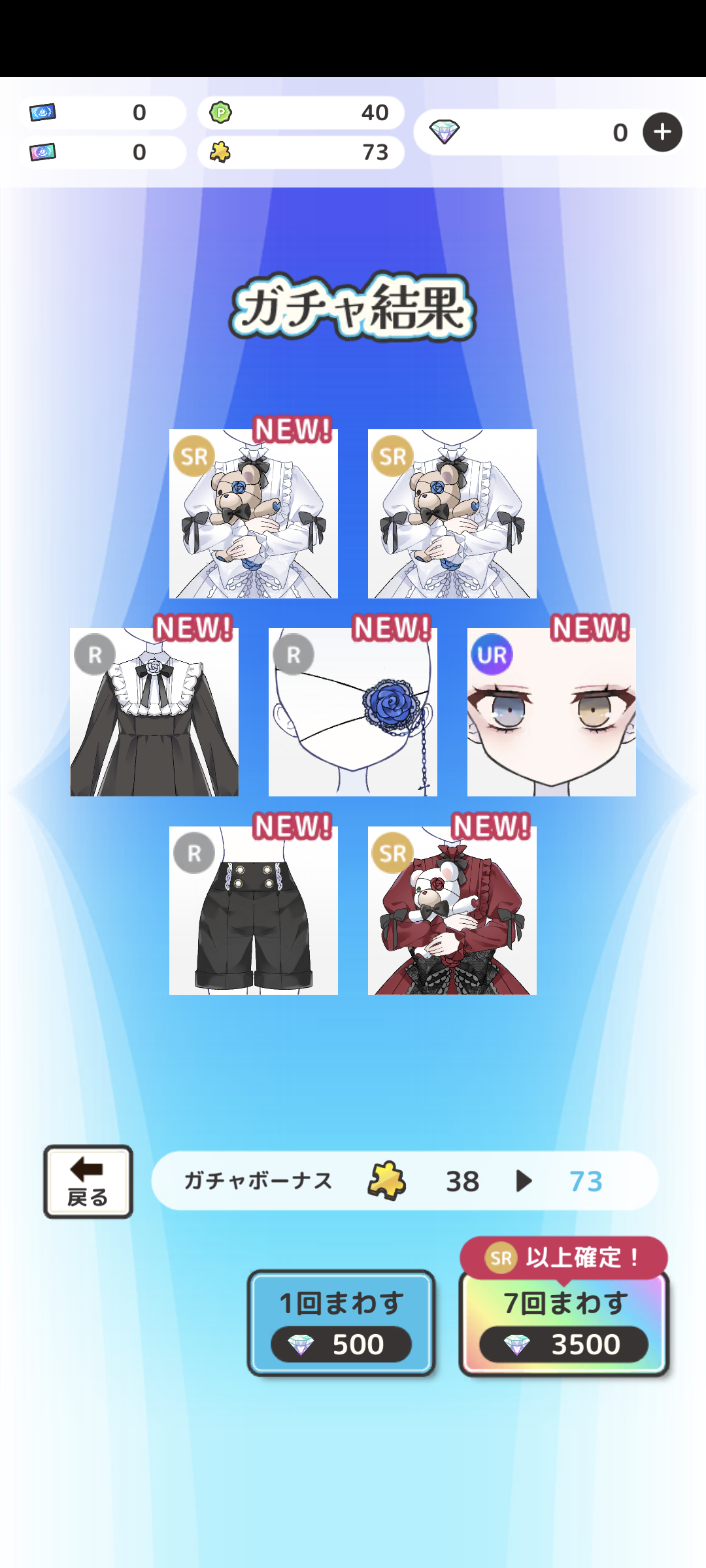
Task: Open the duplicate SR white dress without NEW
Action: 452,514
